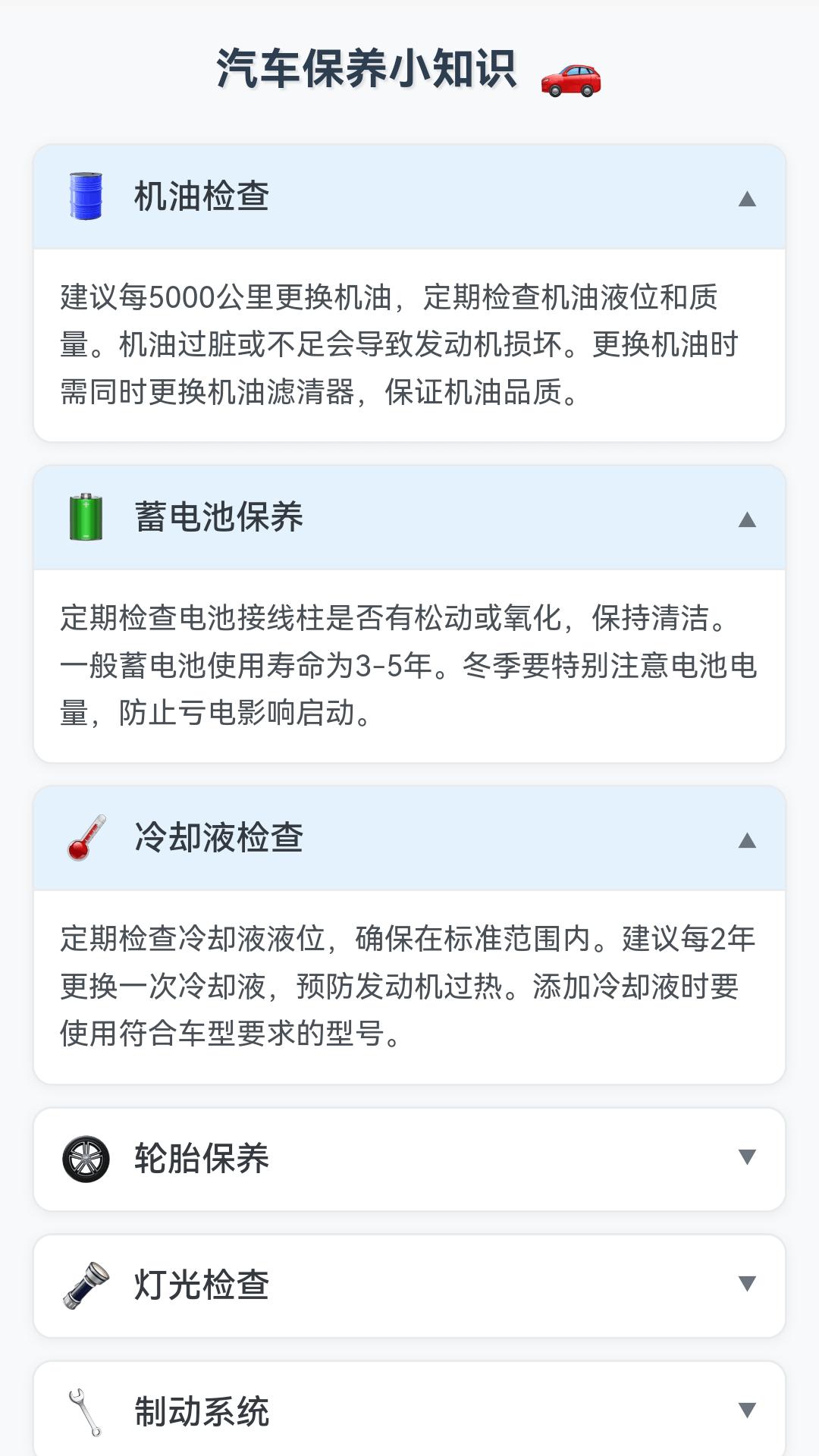Select the 灯光检查 header bar
This screenshot has width=819, height=1456.
pyautogui.click(x=409, y=1283)
